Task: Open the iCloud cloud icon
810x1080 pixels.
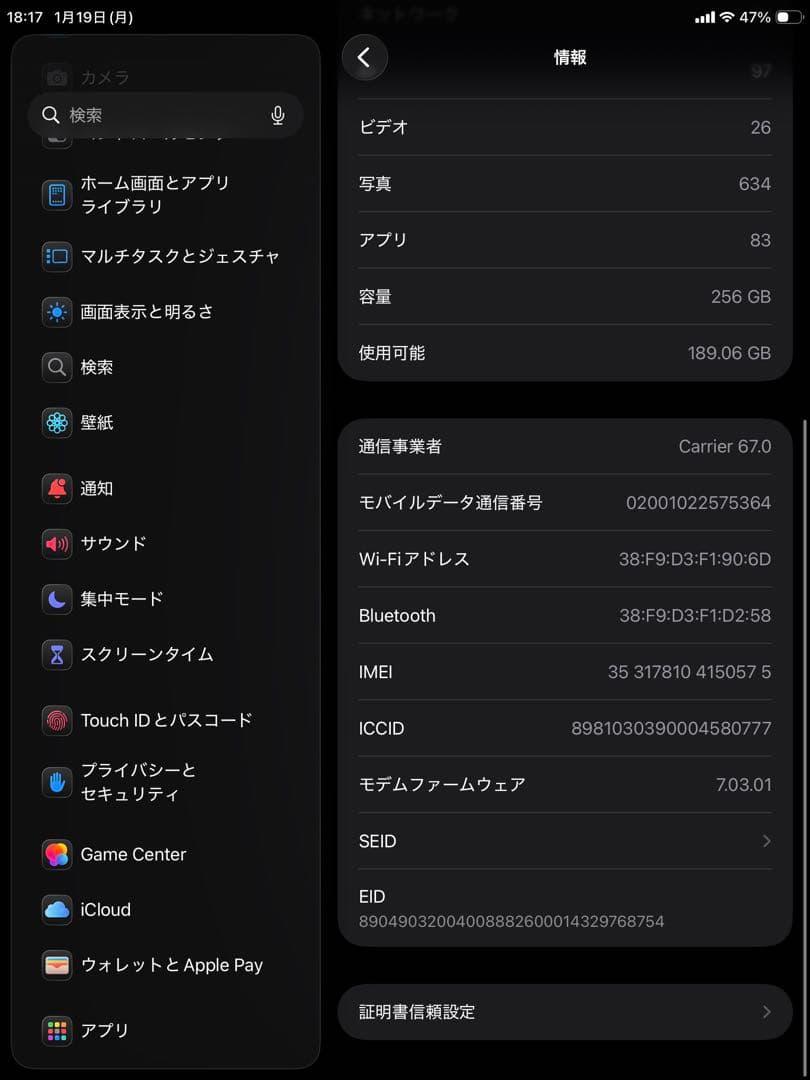Action: [57, 909]
